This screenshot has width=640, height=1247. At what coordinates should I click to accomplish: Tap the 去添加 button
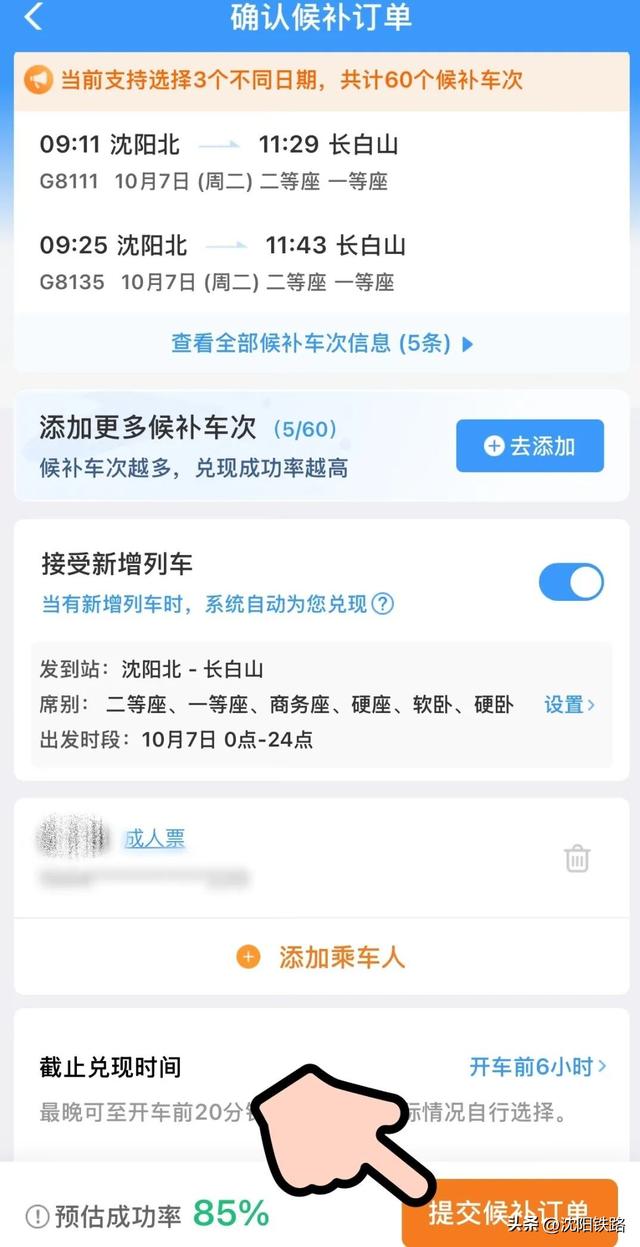click(x=530, y=446)
